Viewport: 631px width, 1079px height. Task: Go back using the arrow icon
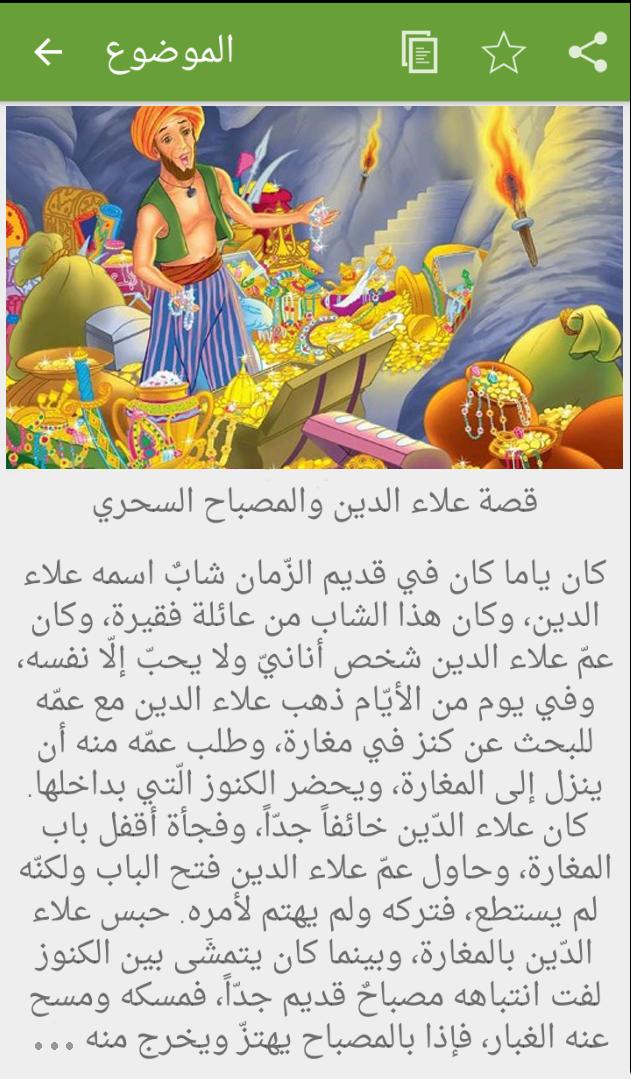tap(48, 52)
